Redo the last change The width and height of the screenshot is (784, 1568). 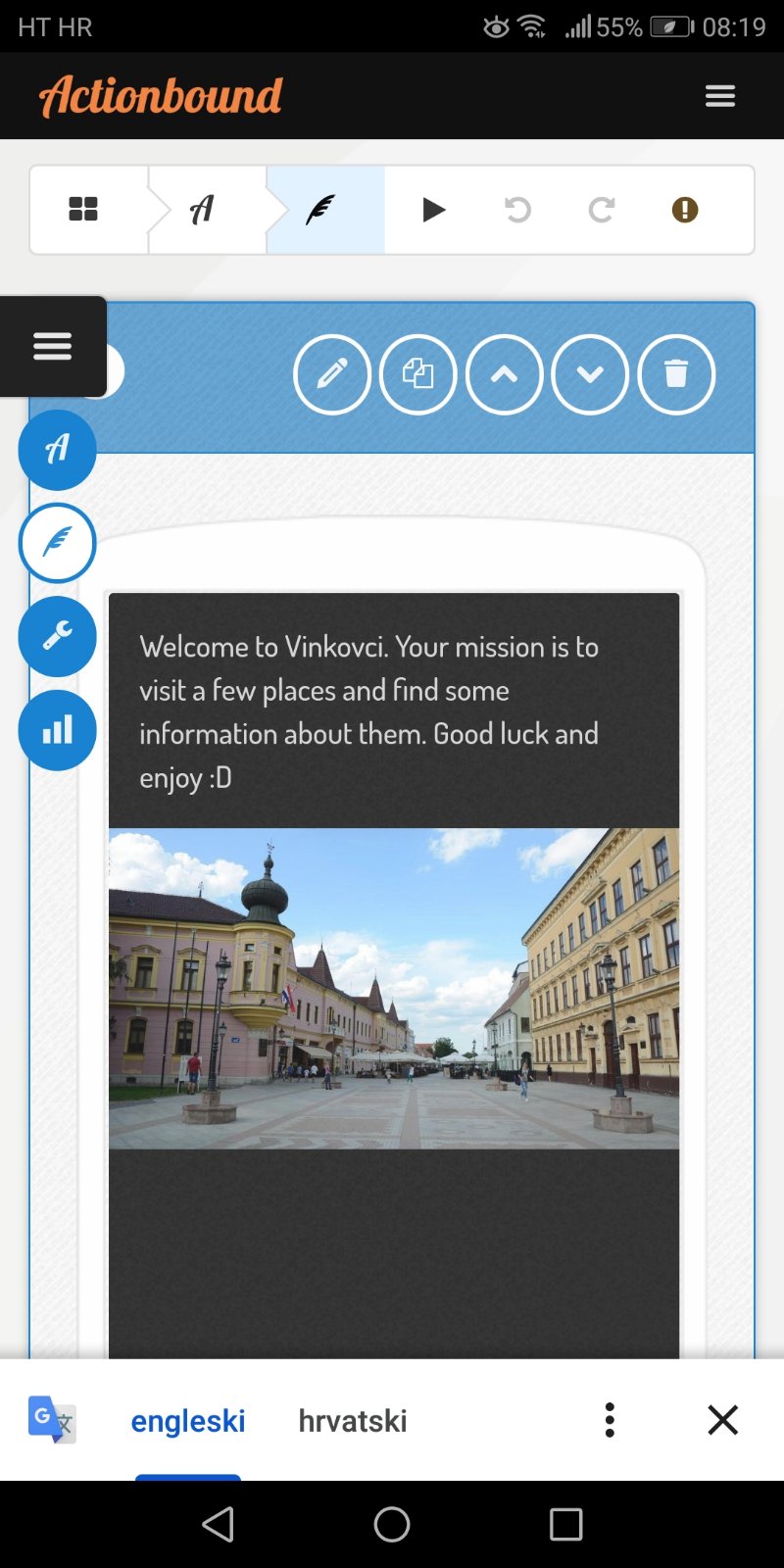click(601, 209)
